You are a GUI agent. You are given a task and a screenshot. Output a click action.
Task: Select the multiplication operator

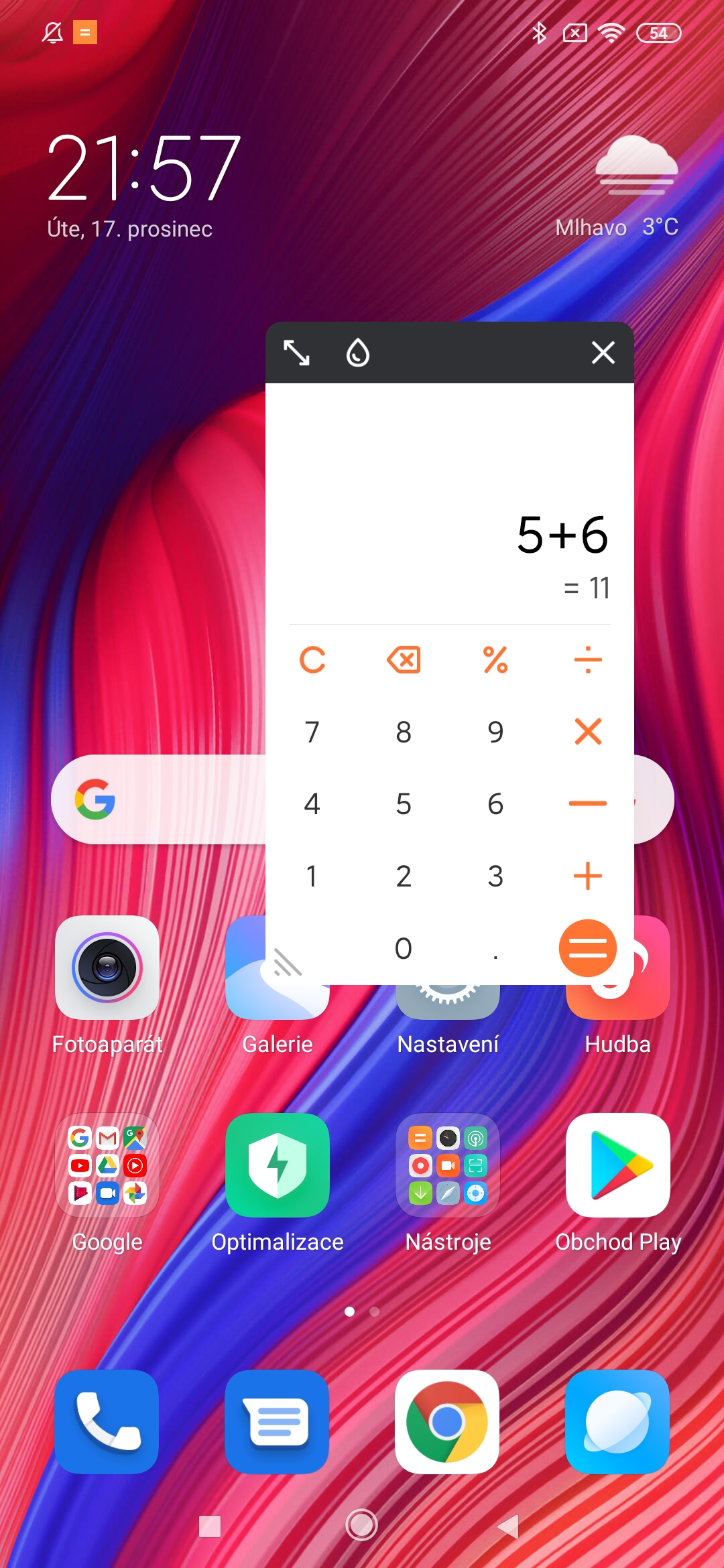coord(588,731)
